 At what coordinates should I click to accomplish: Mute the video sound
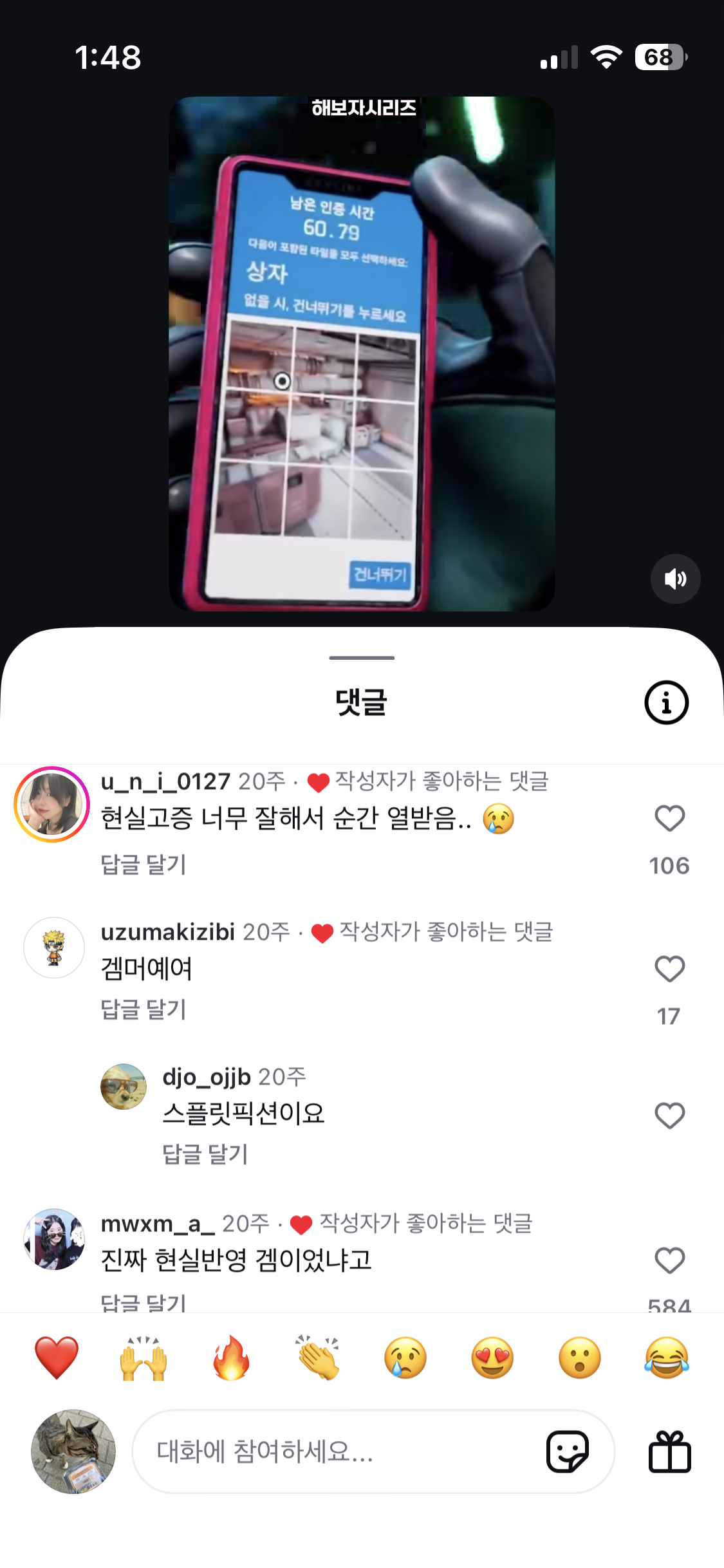click(675, 579)
